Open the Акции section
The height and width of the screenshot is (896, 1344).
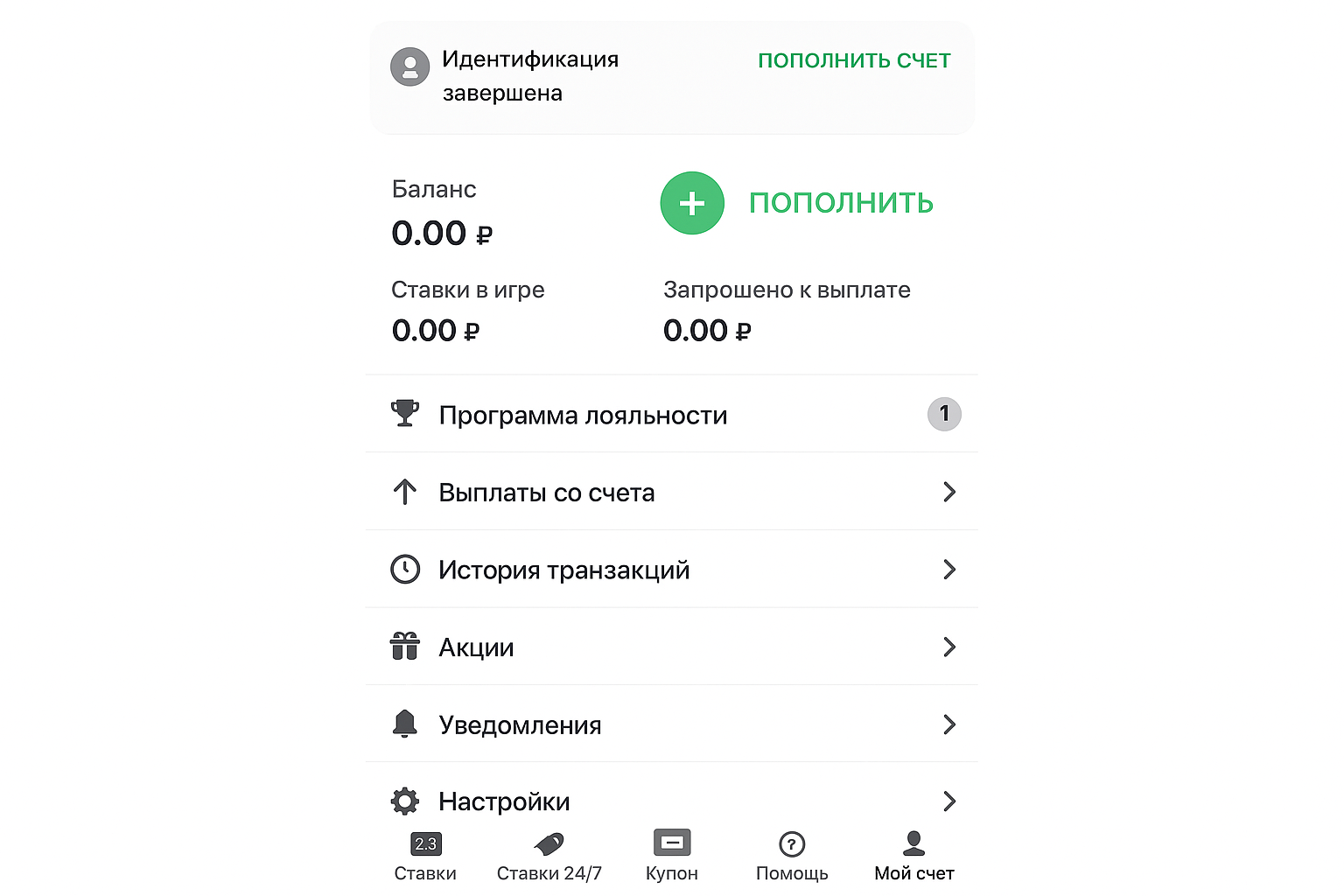click(476, 647)
